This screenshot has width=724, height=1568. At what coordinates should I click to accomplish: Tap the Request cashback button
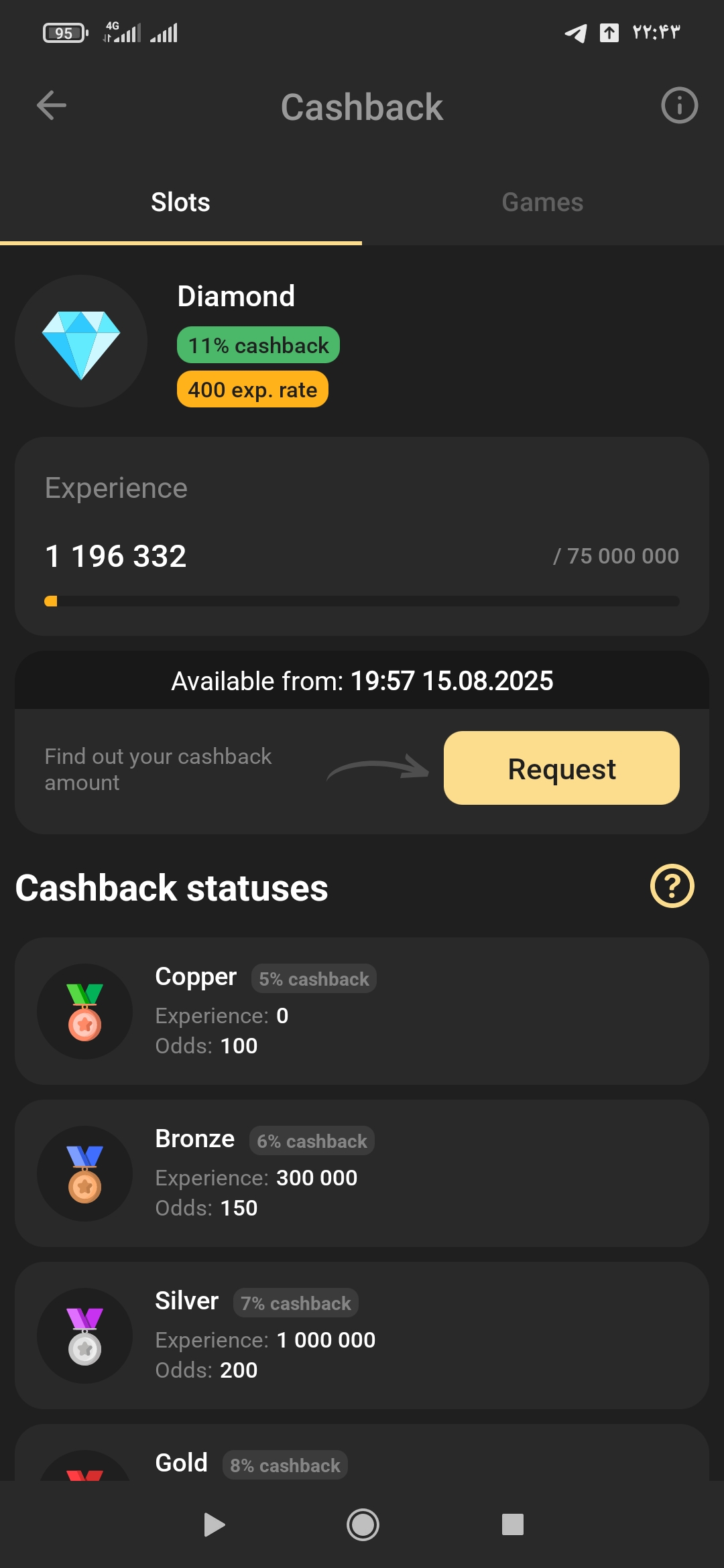pos(561,768)
